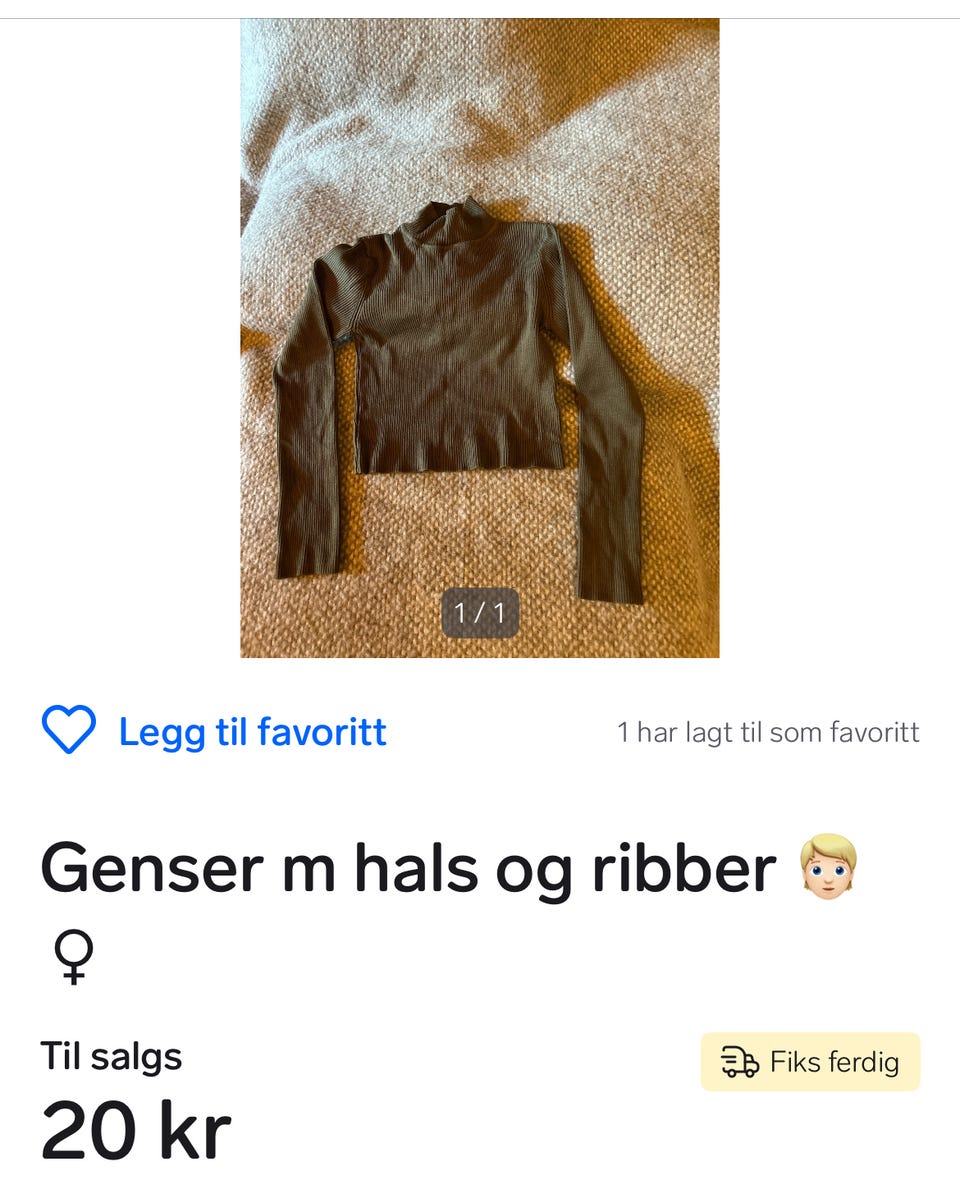Expand the product photo to full view
This screenshot has height=1180, width=960.
point(478,335)
